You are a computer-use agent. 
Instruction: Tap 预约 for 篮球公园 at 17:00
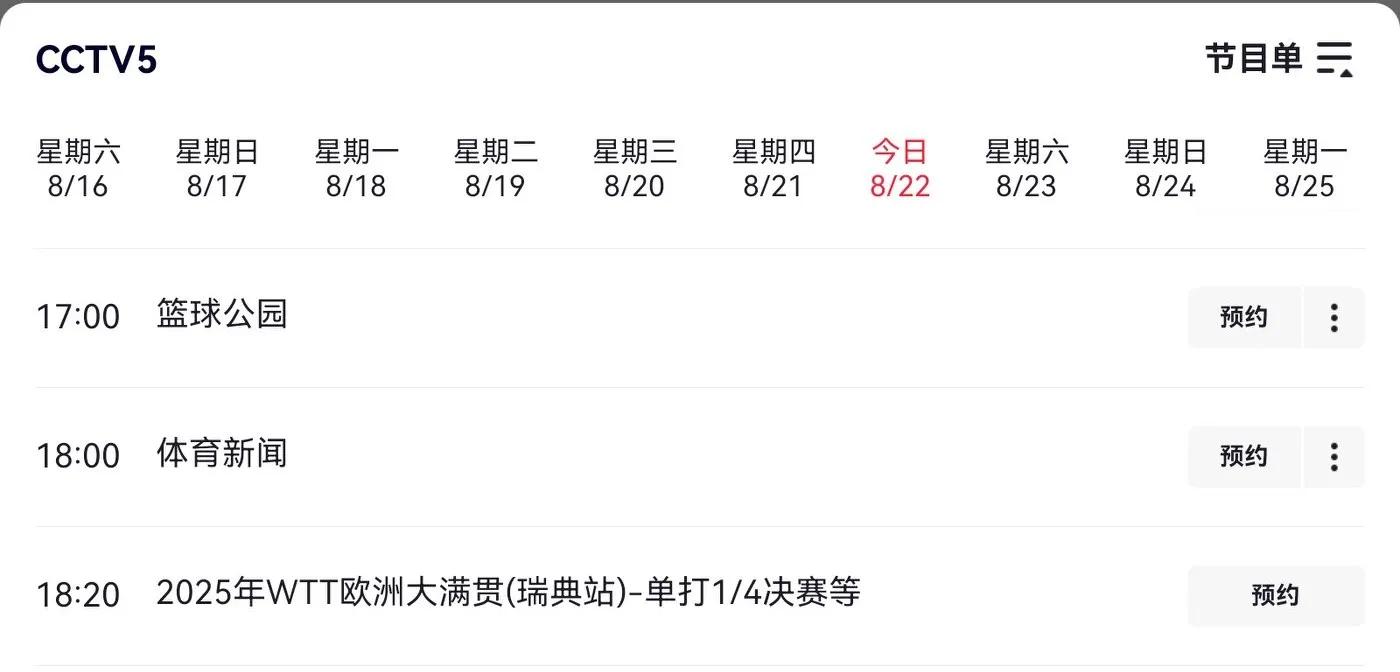click(x=1244, y=318)
